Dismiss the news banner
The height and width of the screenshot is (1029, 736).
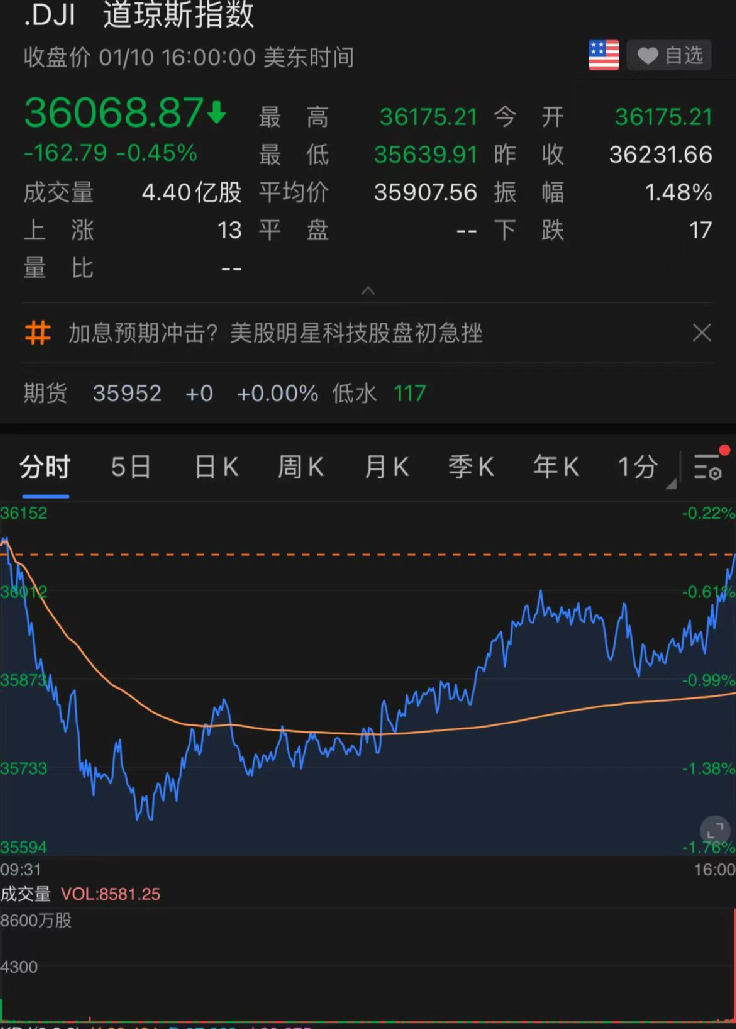pos(702,333)
